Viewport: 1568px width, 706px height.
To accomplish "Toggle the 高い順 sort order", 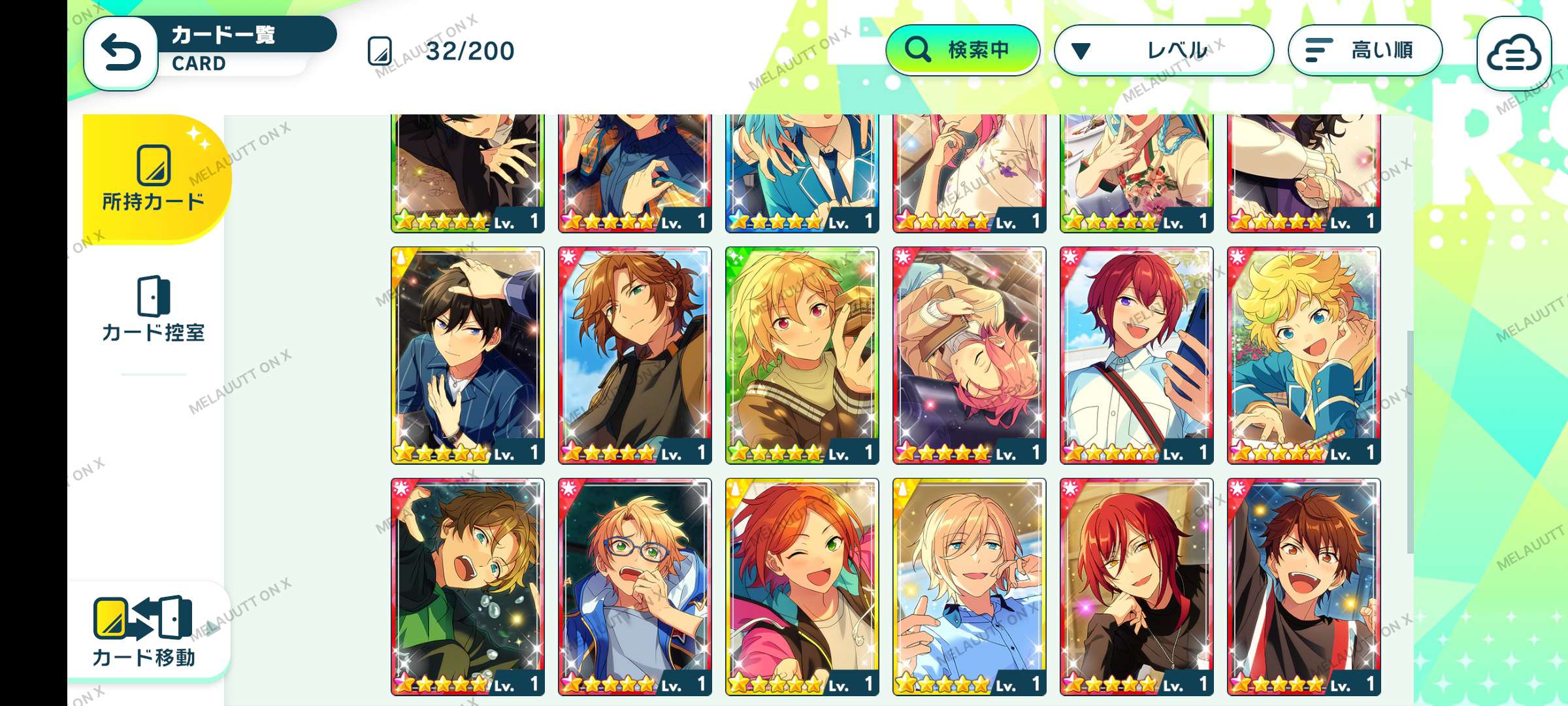I will pyautogui.click(x=1364, y=50).
